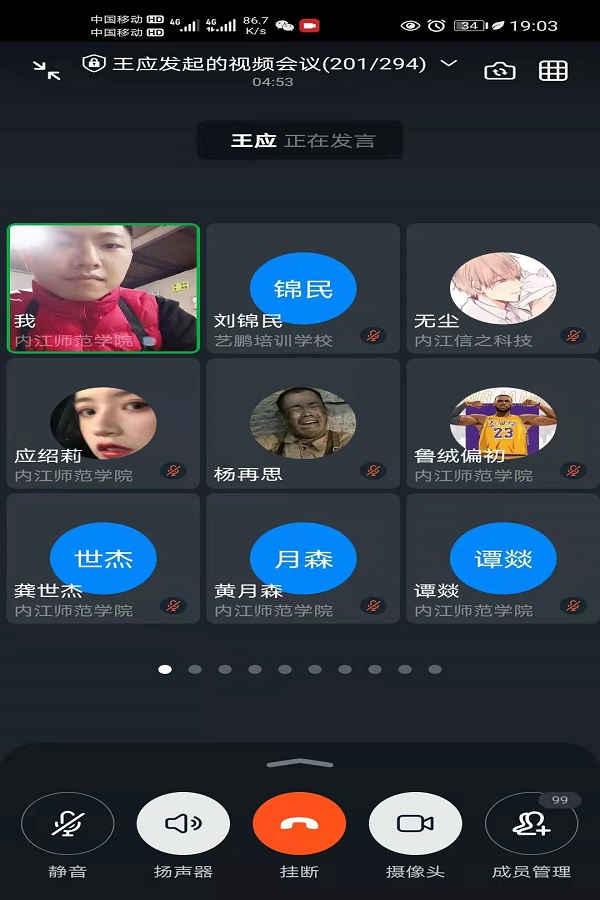This screenshot has height=900, width=600.
Task: Minimize the video meeting window
Action: click(46, 69)
